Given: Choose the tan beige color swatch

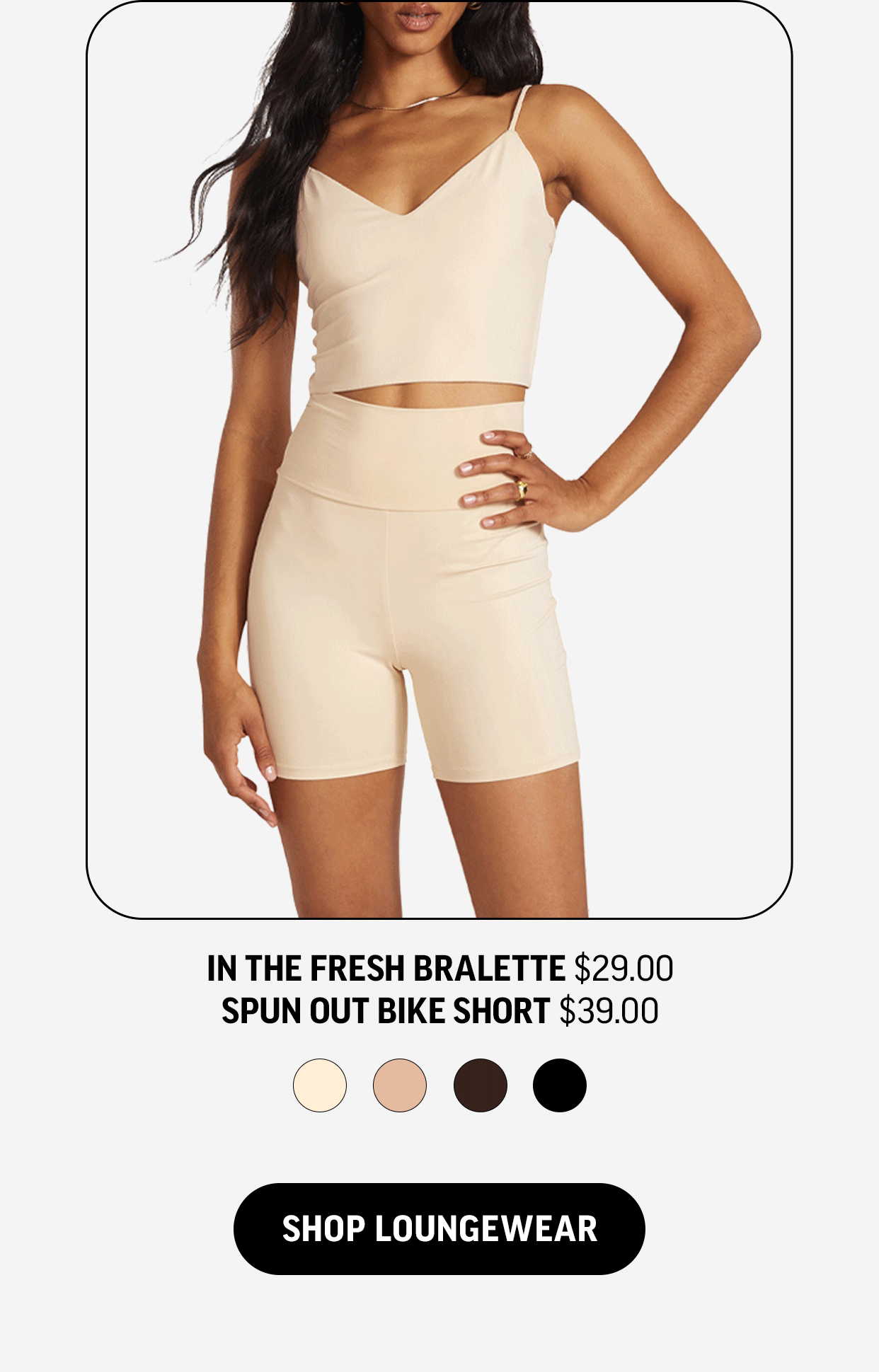Looking at the screenshot, I should click(400, 1085).
